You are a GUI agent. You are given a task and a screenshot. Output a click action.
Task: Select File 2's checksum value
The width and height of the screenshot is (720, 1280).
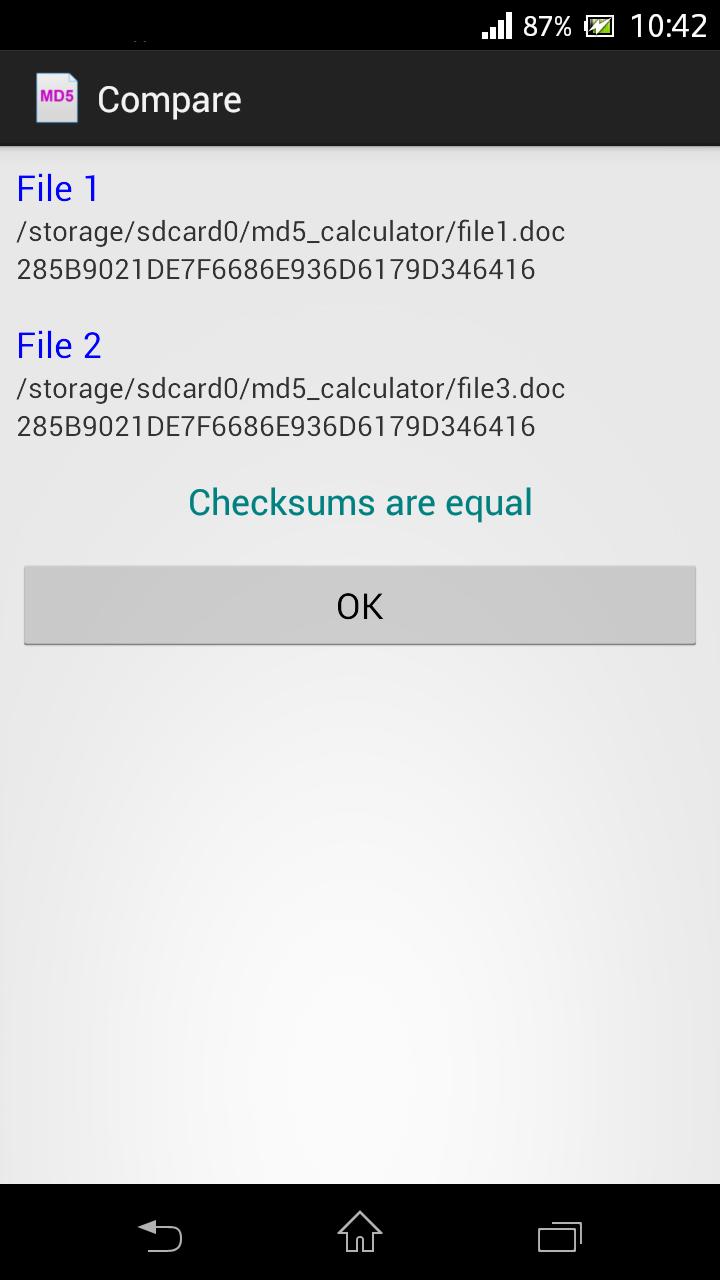click(x=275, y=426)
